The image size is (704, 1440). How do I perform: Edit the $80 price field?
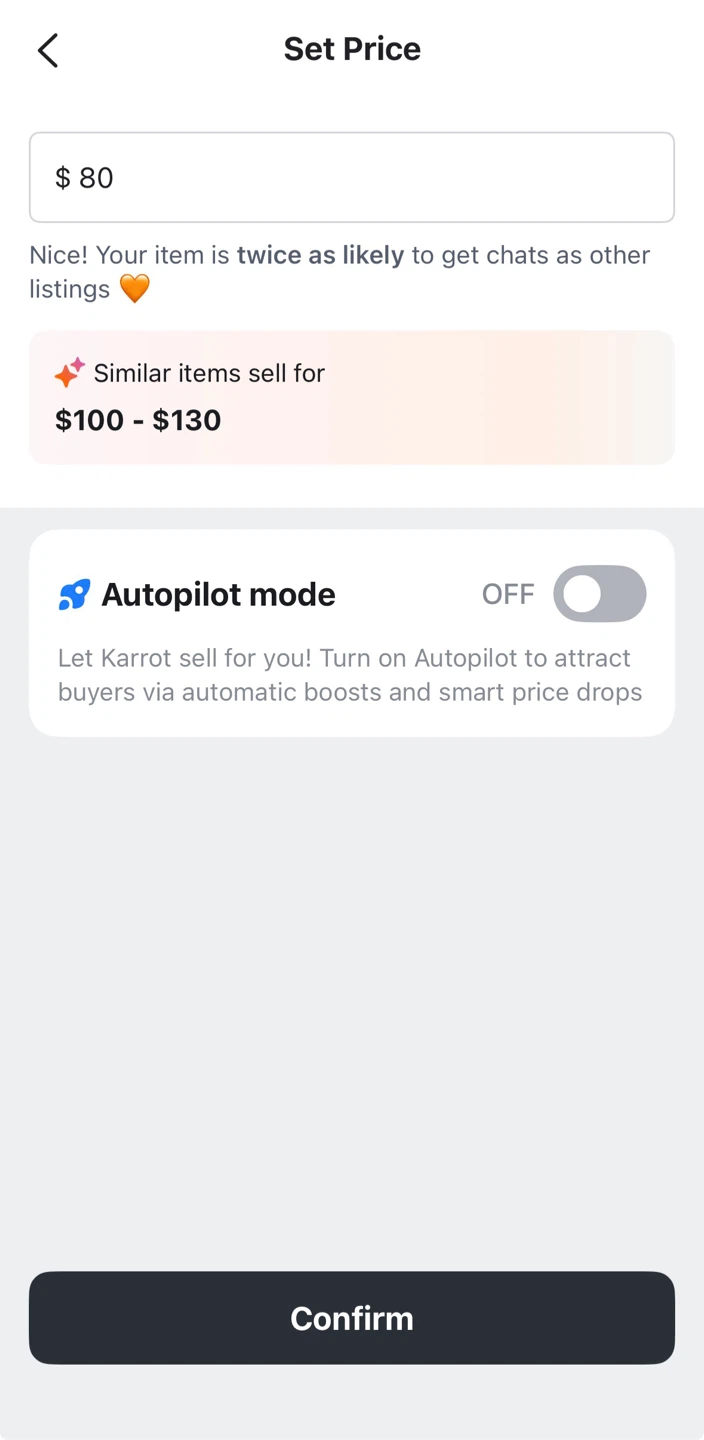352,177
